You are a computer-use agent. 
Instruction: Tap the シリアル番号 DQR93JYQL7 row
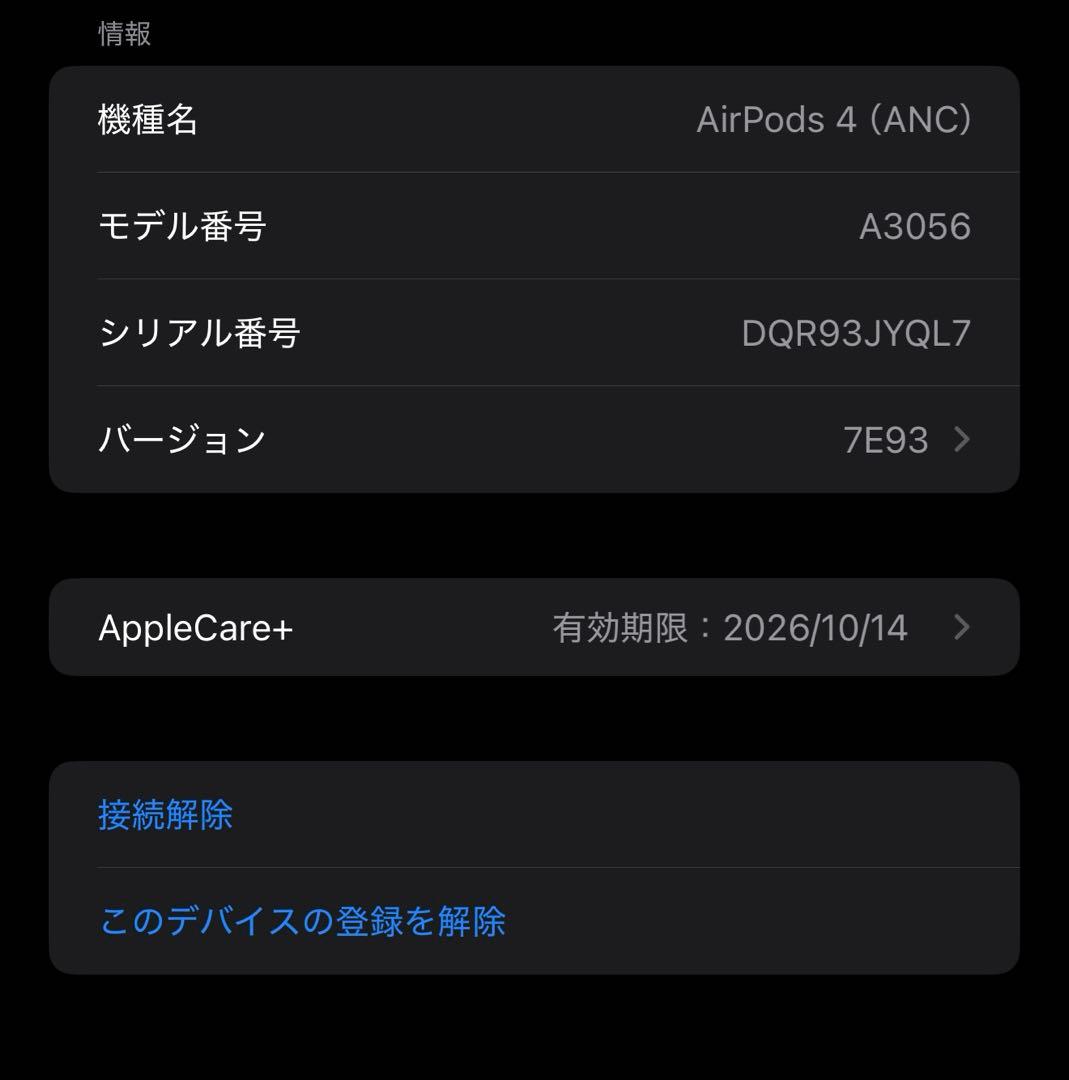(x=534, y=333)
